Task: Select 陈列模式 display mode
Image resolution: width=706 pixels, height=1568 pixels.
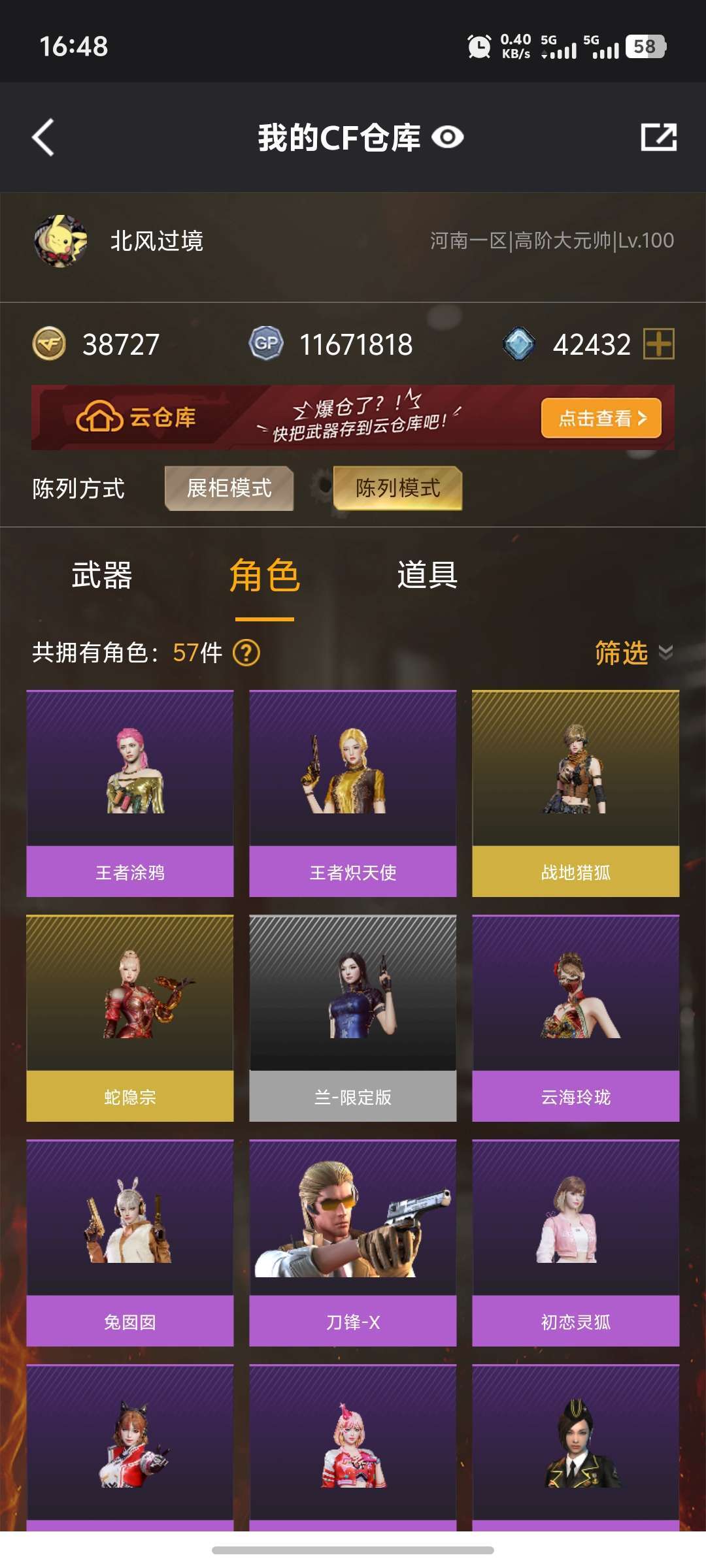Action: point(397,488)
